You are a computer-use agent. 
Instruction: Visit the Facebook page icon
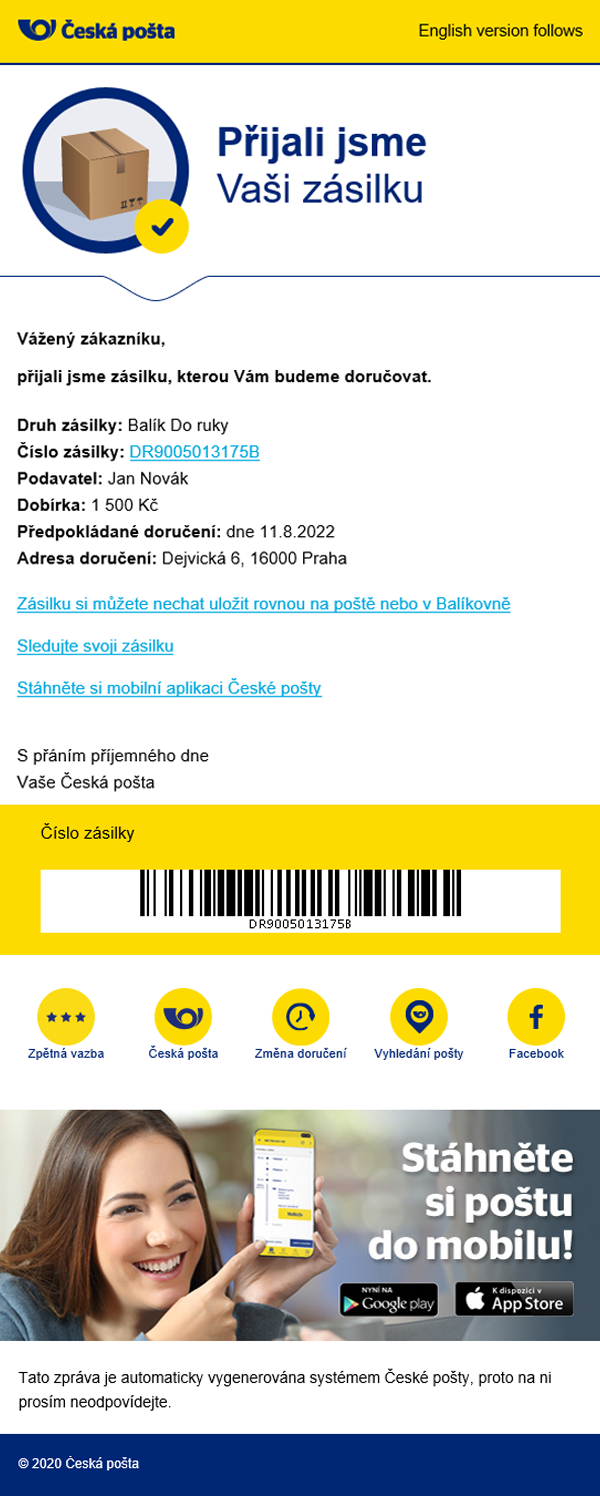point(536,1017)
